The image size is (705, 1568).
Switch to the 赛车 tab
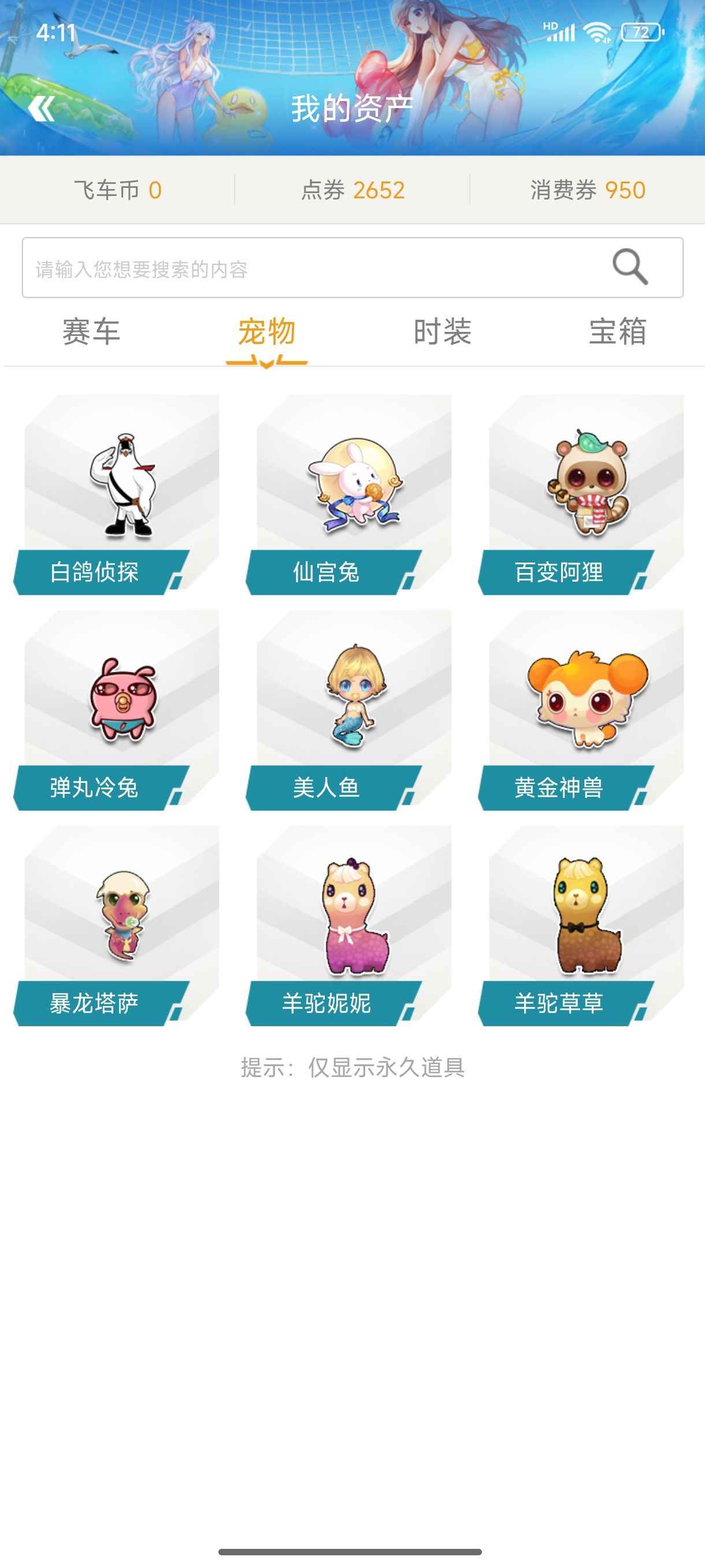tap(91, 332)
